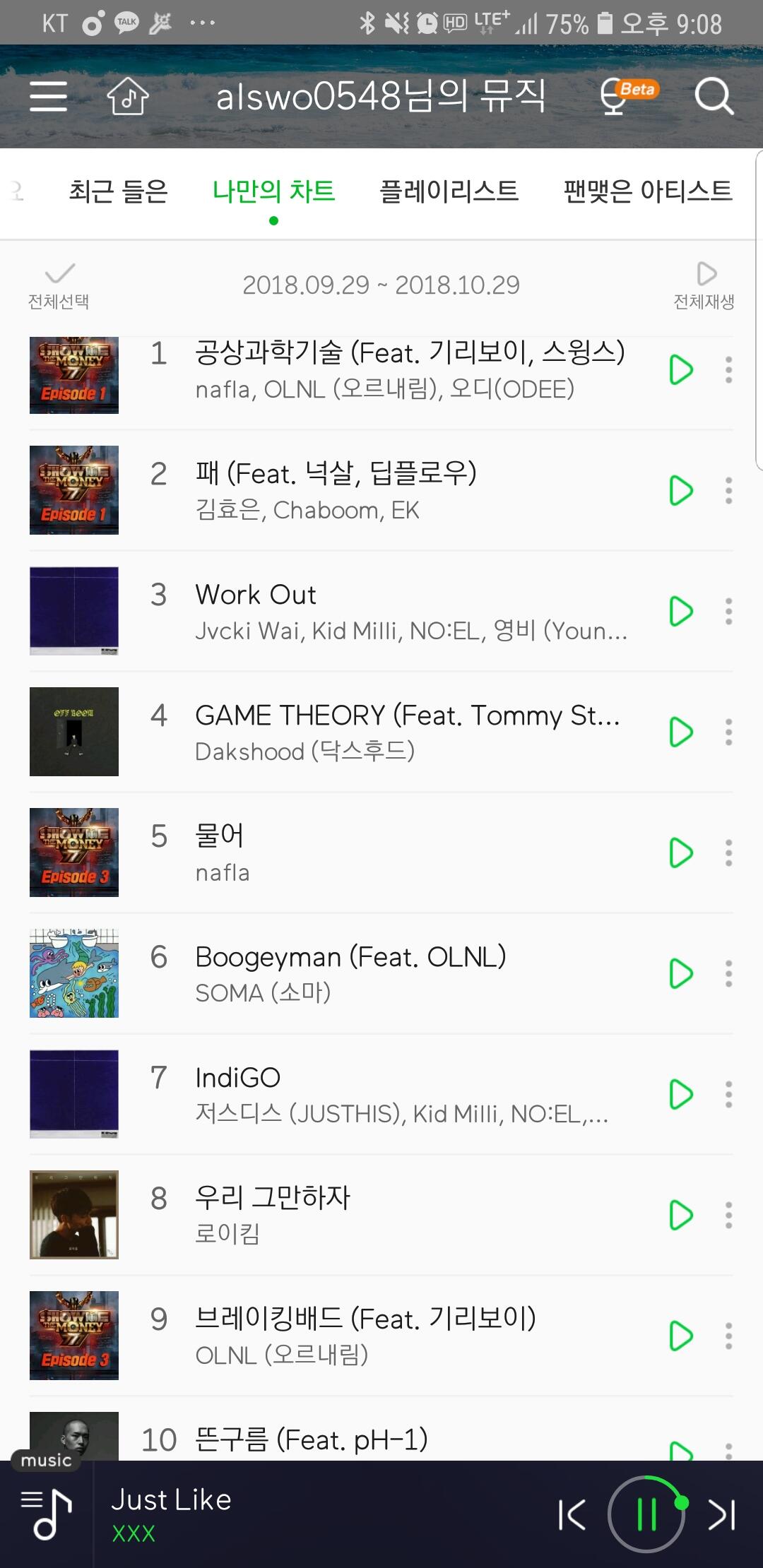Play the song Work Out
This screenshot has width=763, height=1568.
click(680, 612)
